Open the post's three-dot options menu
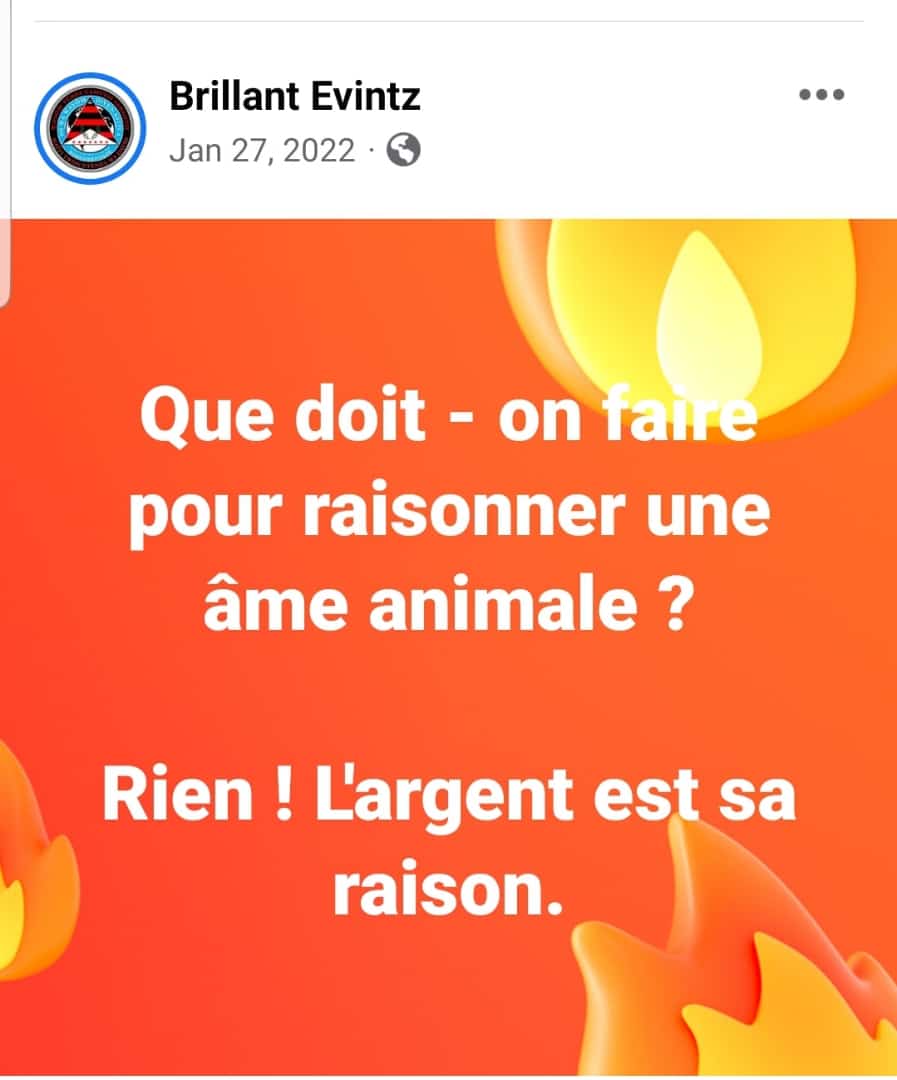The width and height of the screenshot is (897, 1080). click(x=822, y=96)
